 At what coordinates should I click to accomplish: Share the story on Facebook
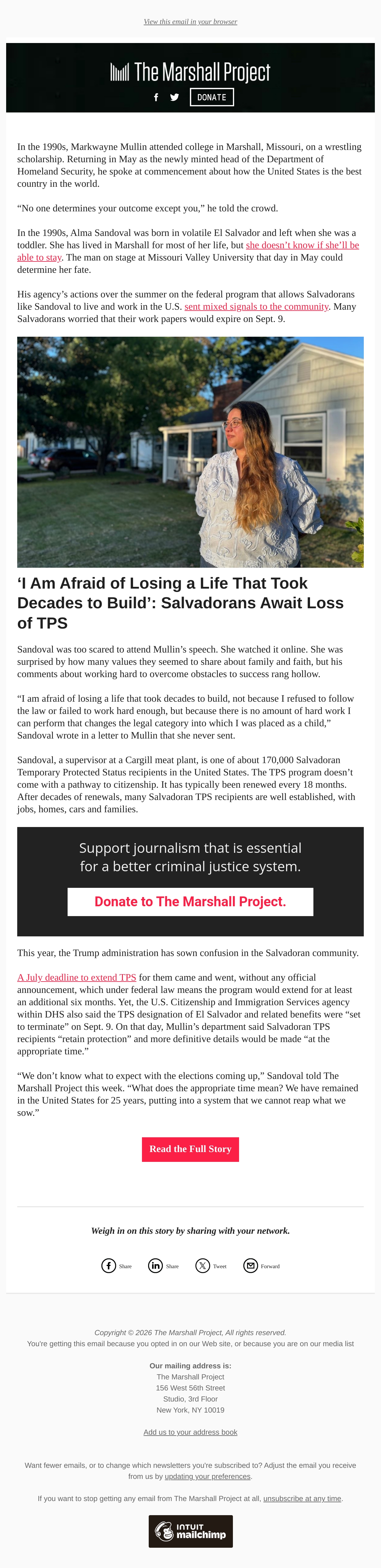coord(116,1266)
